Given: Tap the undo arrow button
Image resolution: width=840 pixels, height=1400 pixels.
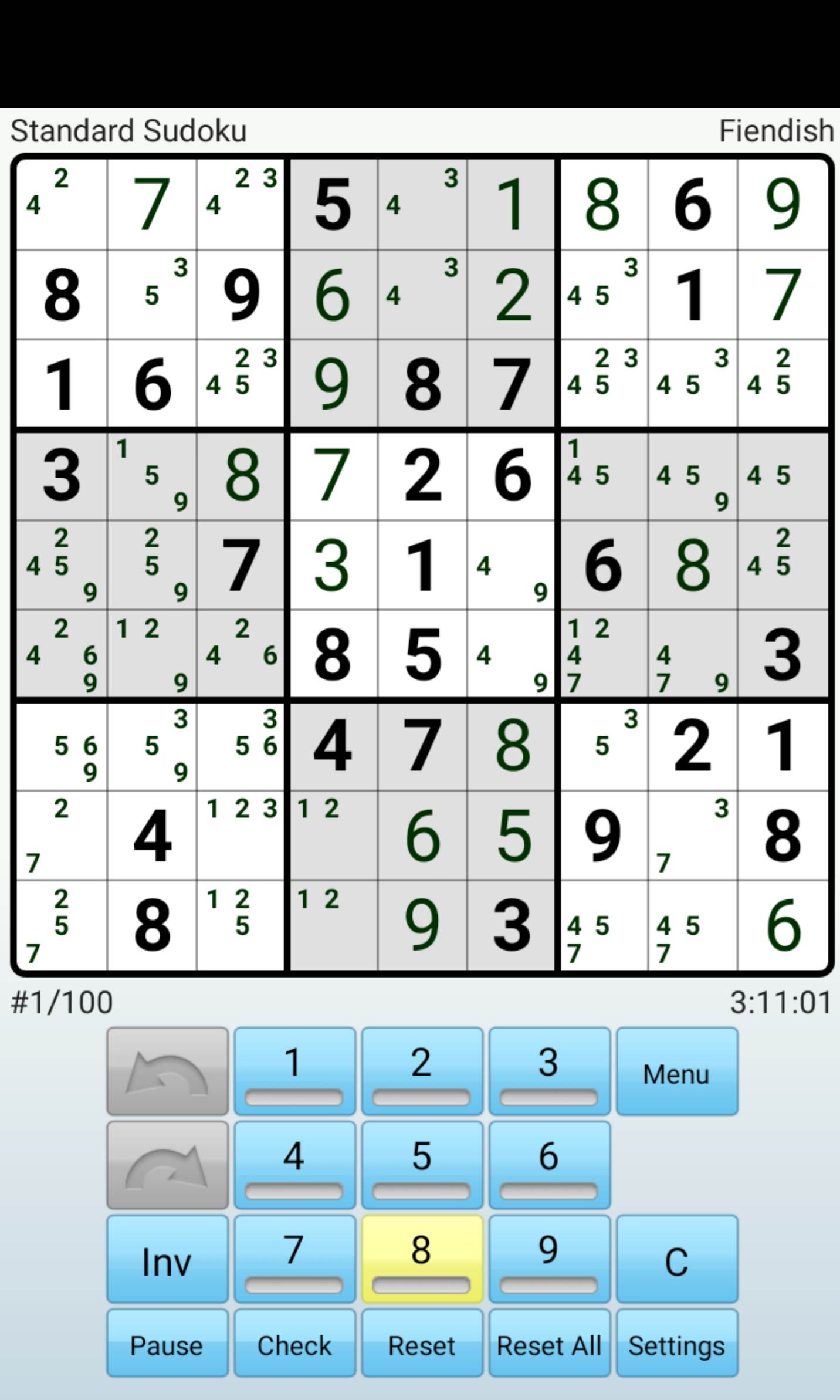Looking at the screenshot, I should (167, 1071).
